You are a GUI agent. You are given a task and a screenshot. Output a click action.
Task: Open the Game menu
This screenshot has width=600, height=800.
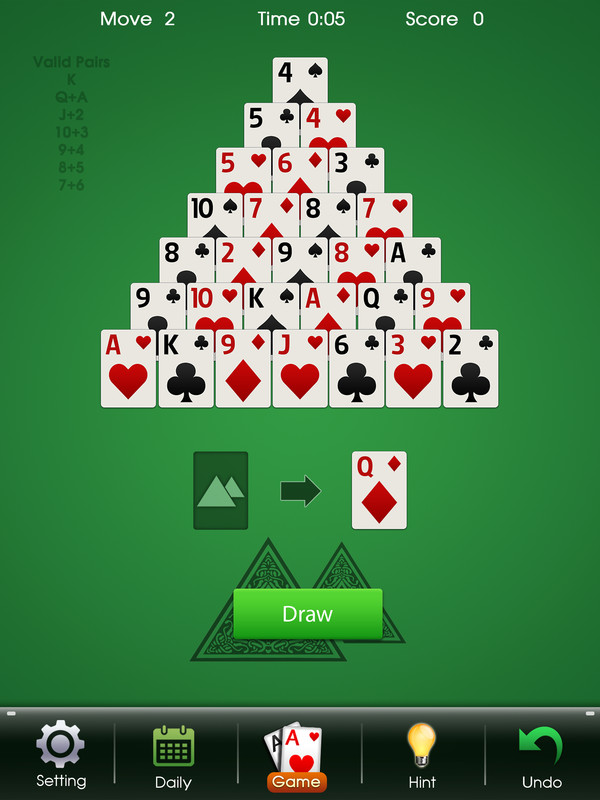point(297,757)
